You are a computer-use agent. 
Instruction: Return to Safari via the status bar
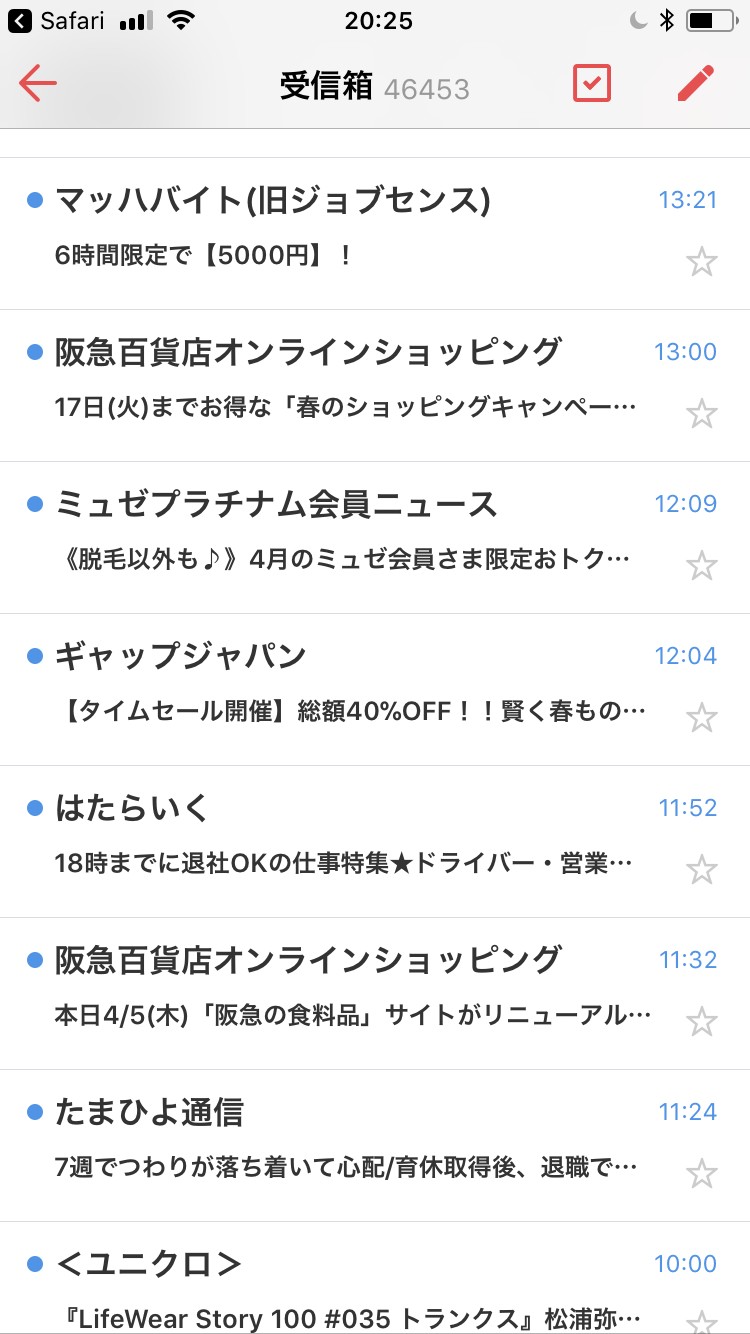(x=58, y=21)
